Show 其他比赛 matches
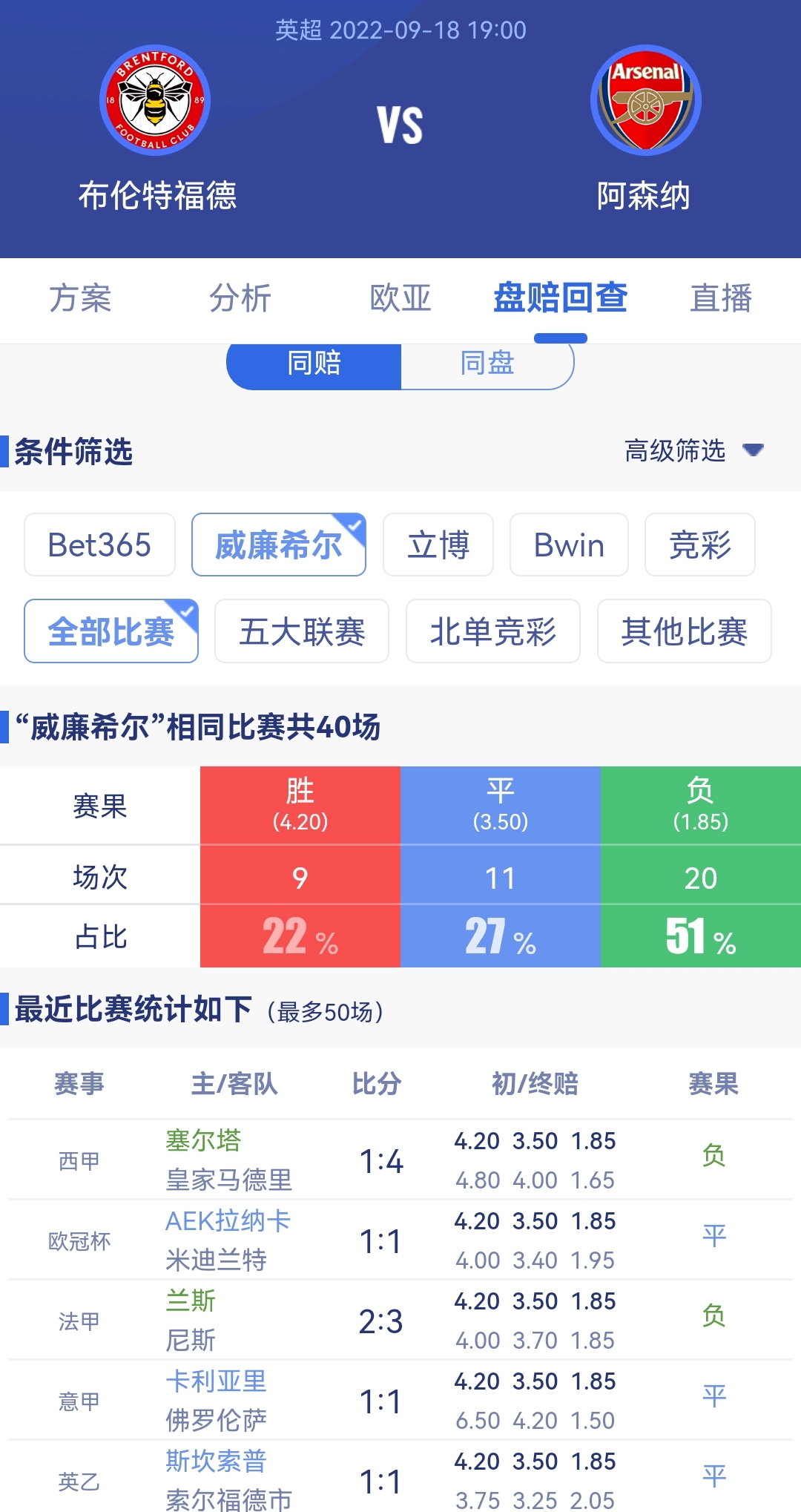 point(685,631)
